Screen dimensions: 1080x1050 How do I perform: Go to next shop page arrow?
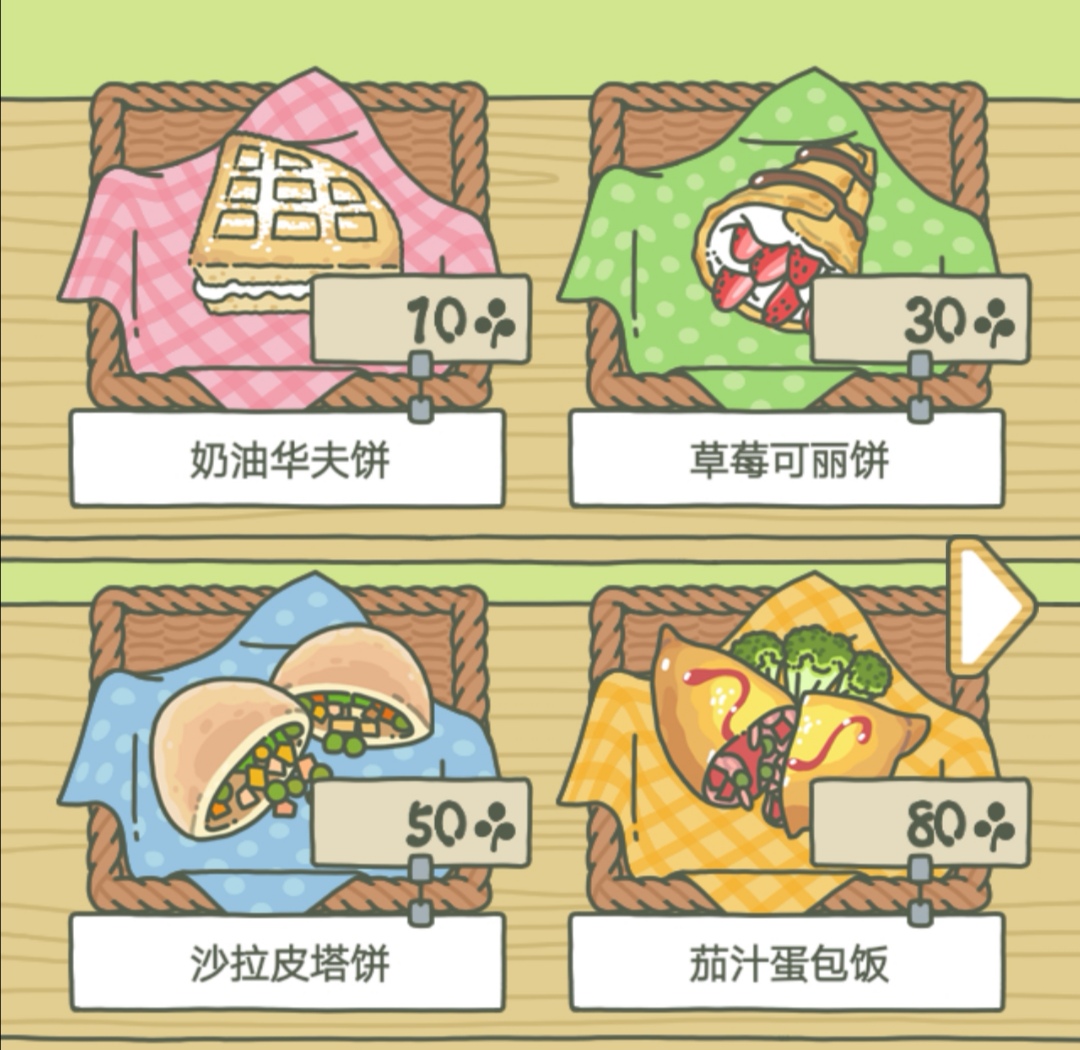pos(988,604)
